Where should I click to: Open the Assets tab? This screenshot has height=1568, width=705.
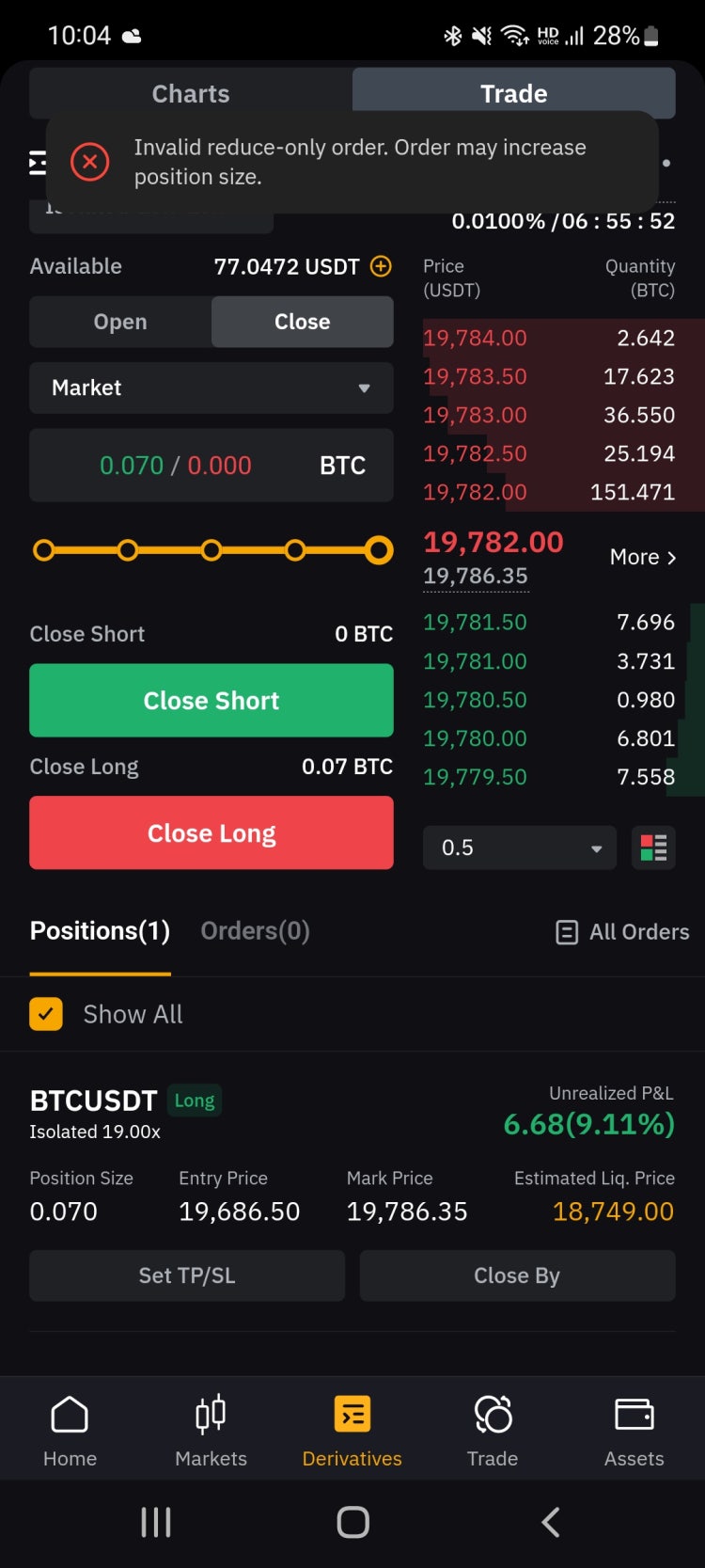coord(634,1430)
